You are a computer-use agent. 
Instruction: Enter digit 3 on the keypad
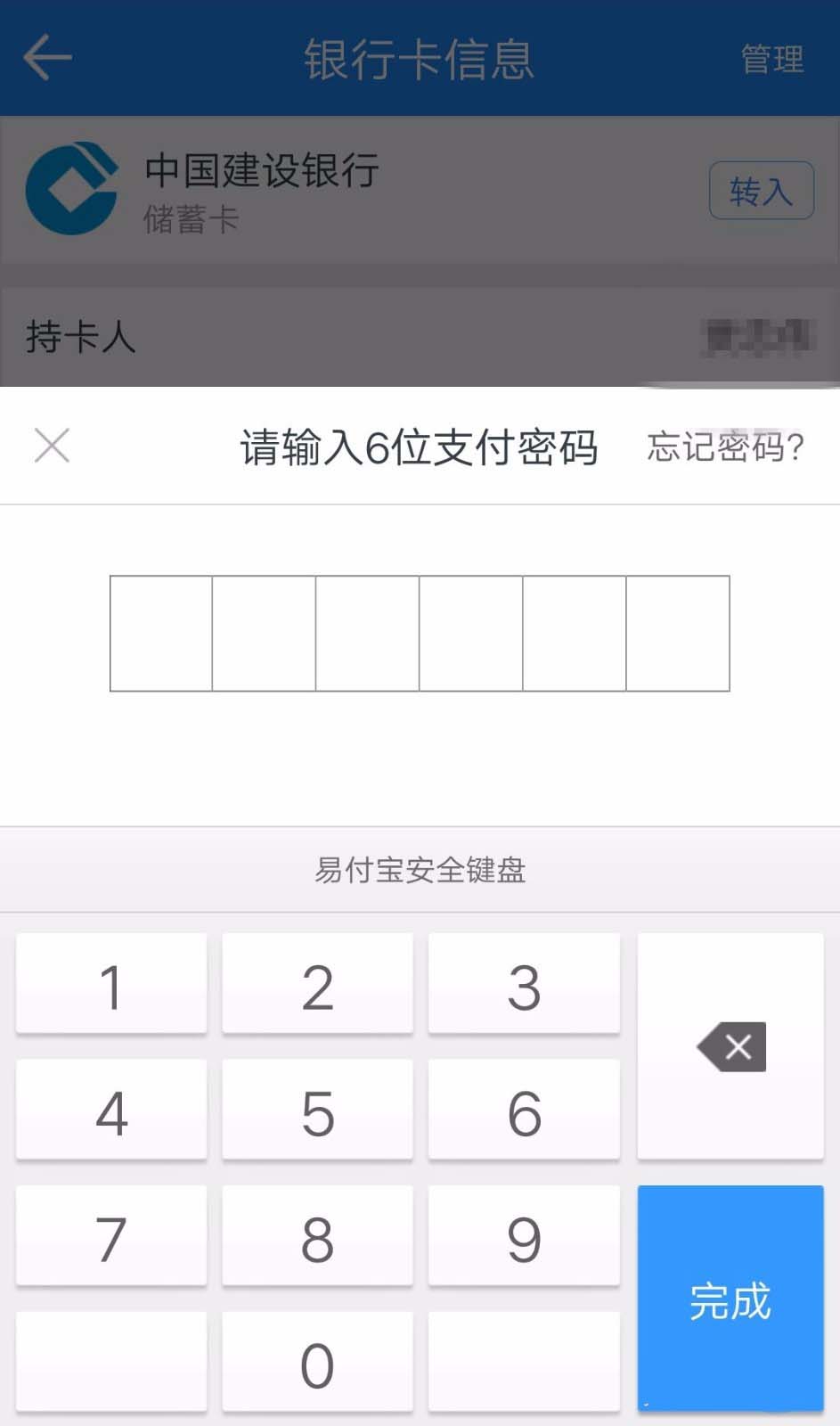[x=524, y=985]
